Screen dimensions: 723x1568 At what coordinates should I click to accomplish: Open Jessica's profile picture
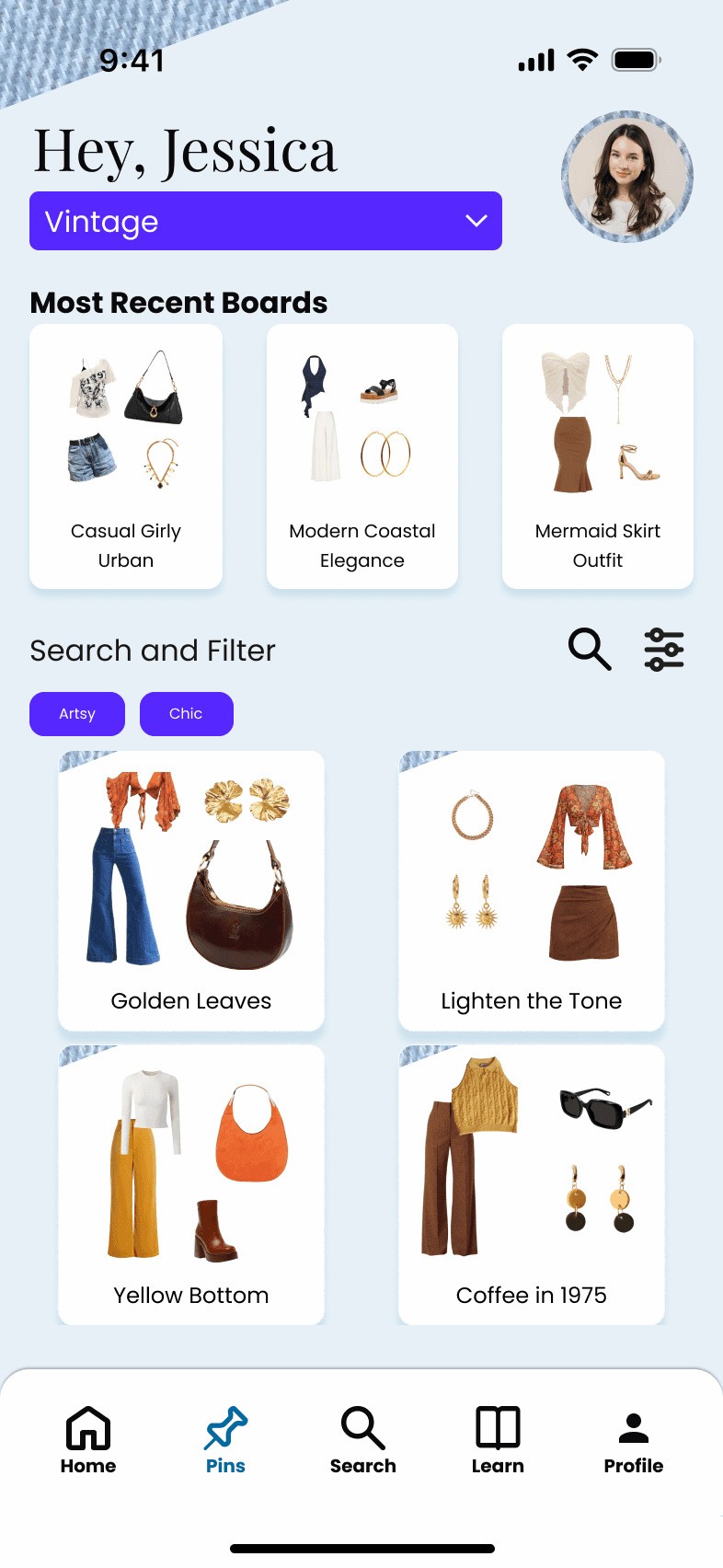coord(626,177)
